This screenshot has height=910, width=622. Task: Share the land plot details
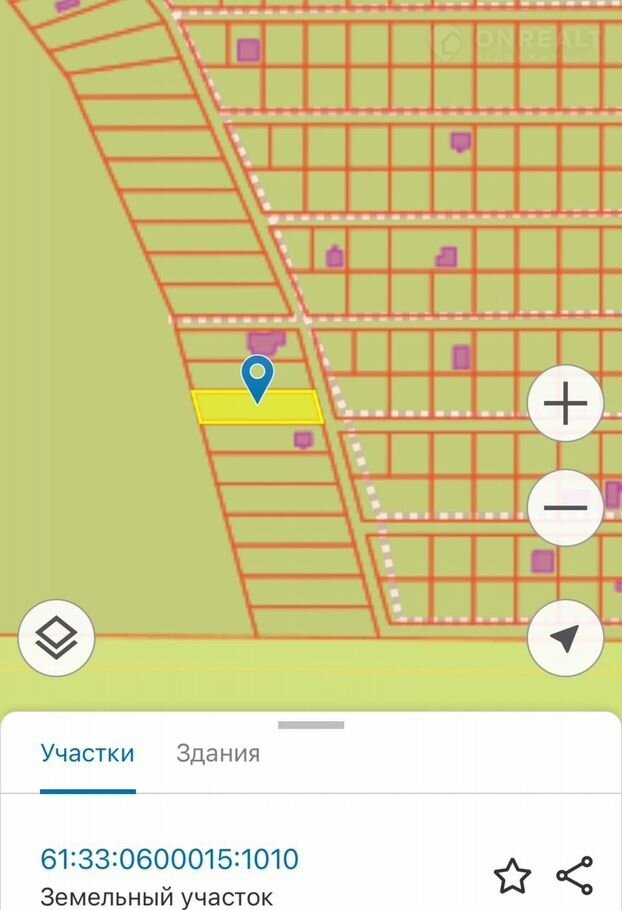(575, 876)
